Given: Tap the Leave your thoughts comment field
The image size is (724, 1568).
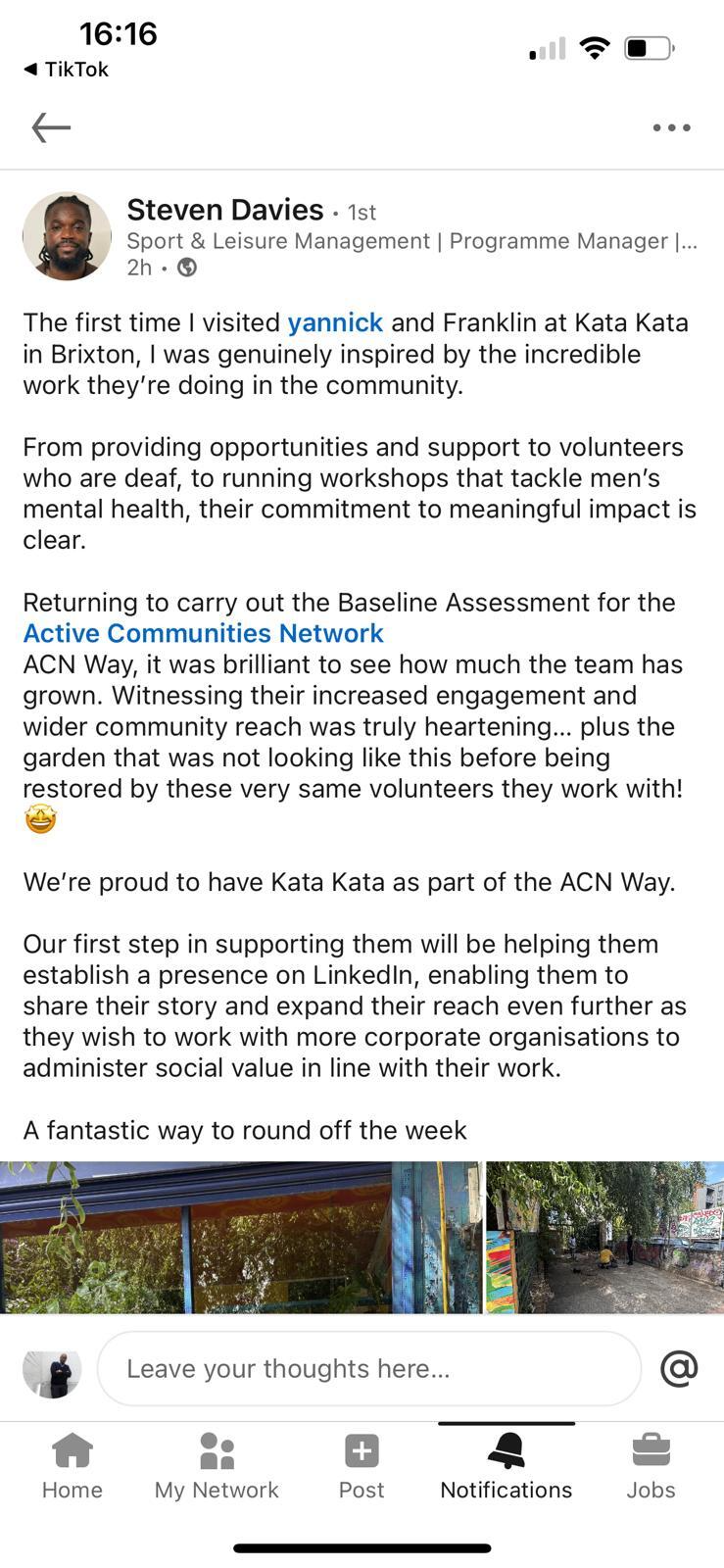Looking at the screenshot, I should coord(369,1368).
